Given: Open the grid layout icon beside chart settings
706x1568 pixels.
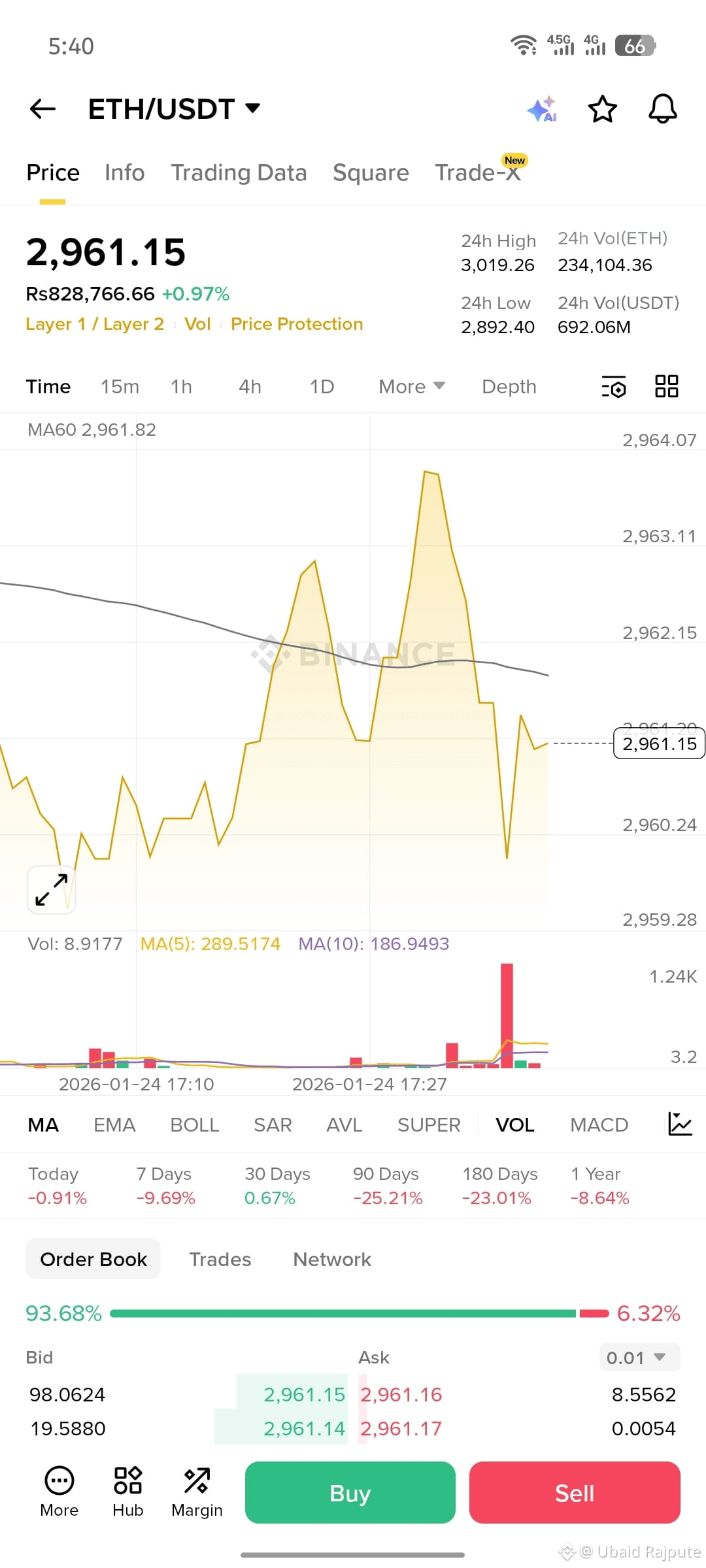Looking at the screenshot, I should pyautogui.click(x=666, y=387).
